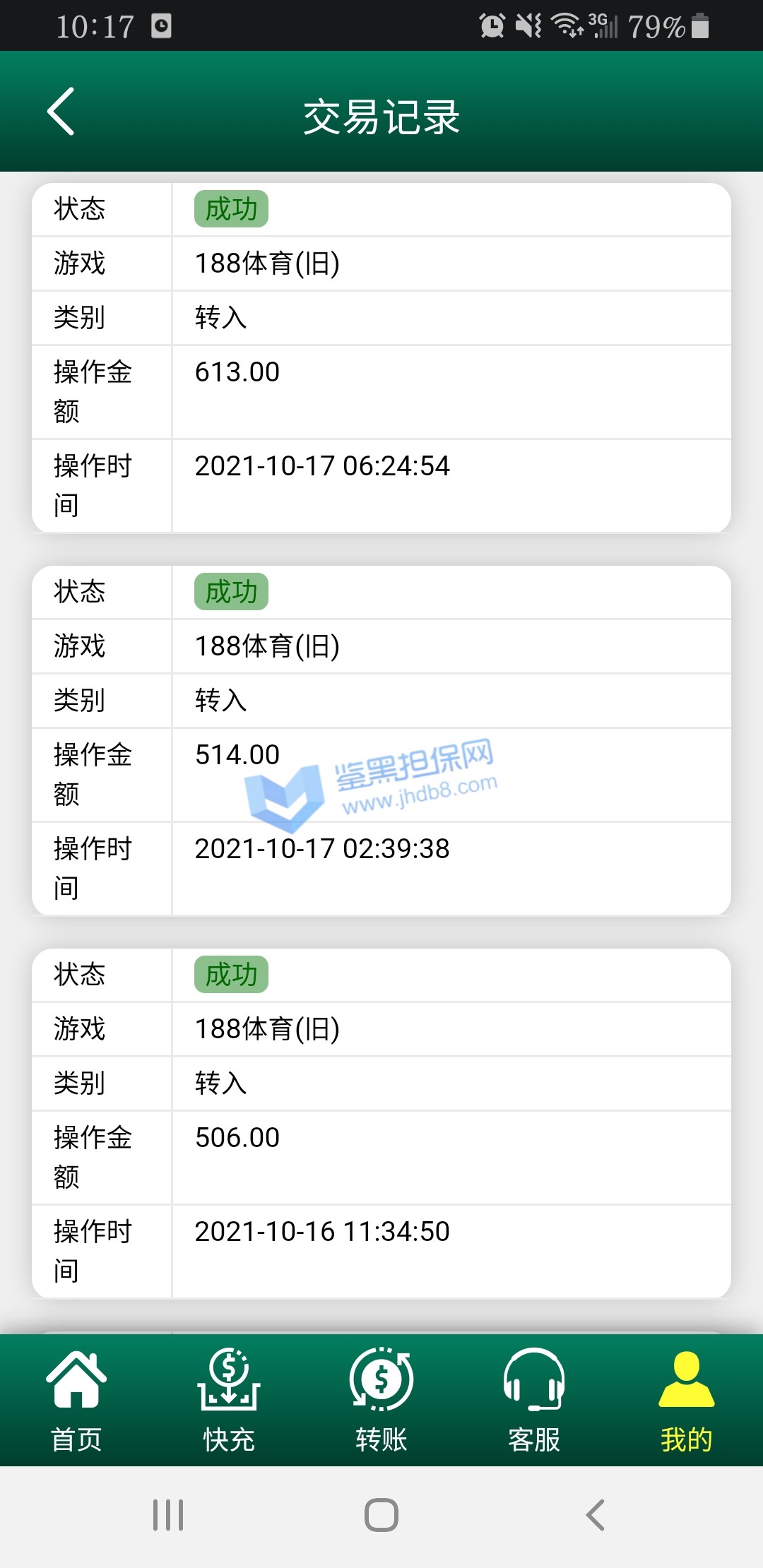
Task: Open the 快充 tab
Action: coord(229,1399)
